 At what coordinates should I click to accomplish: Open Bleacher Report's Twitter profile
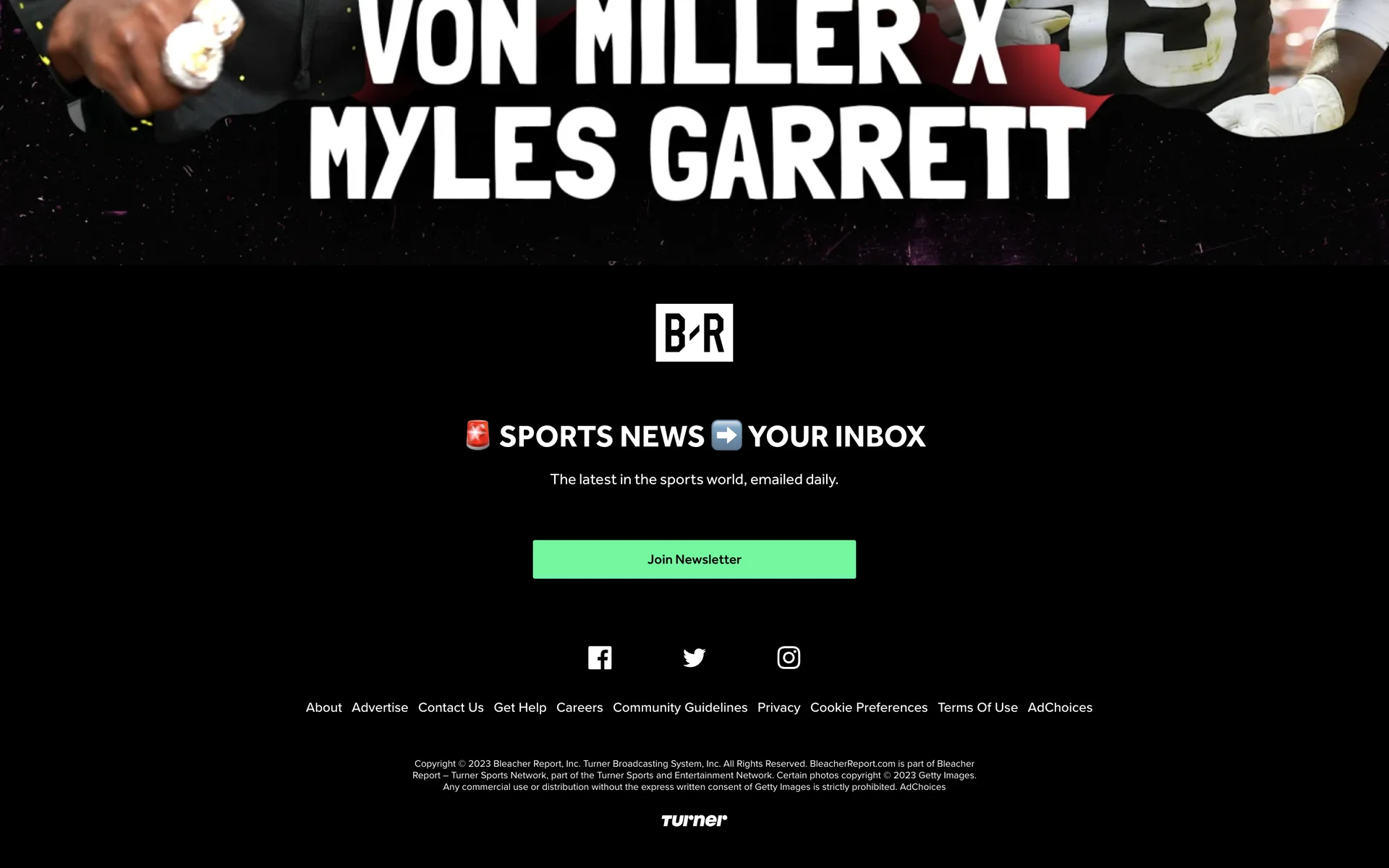(694, 658)
